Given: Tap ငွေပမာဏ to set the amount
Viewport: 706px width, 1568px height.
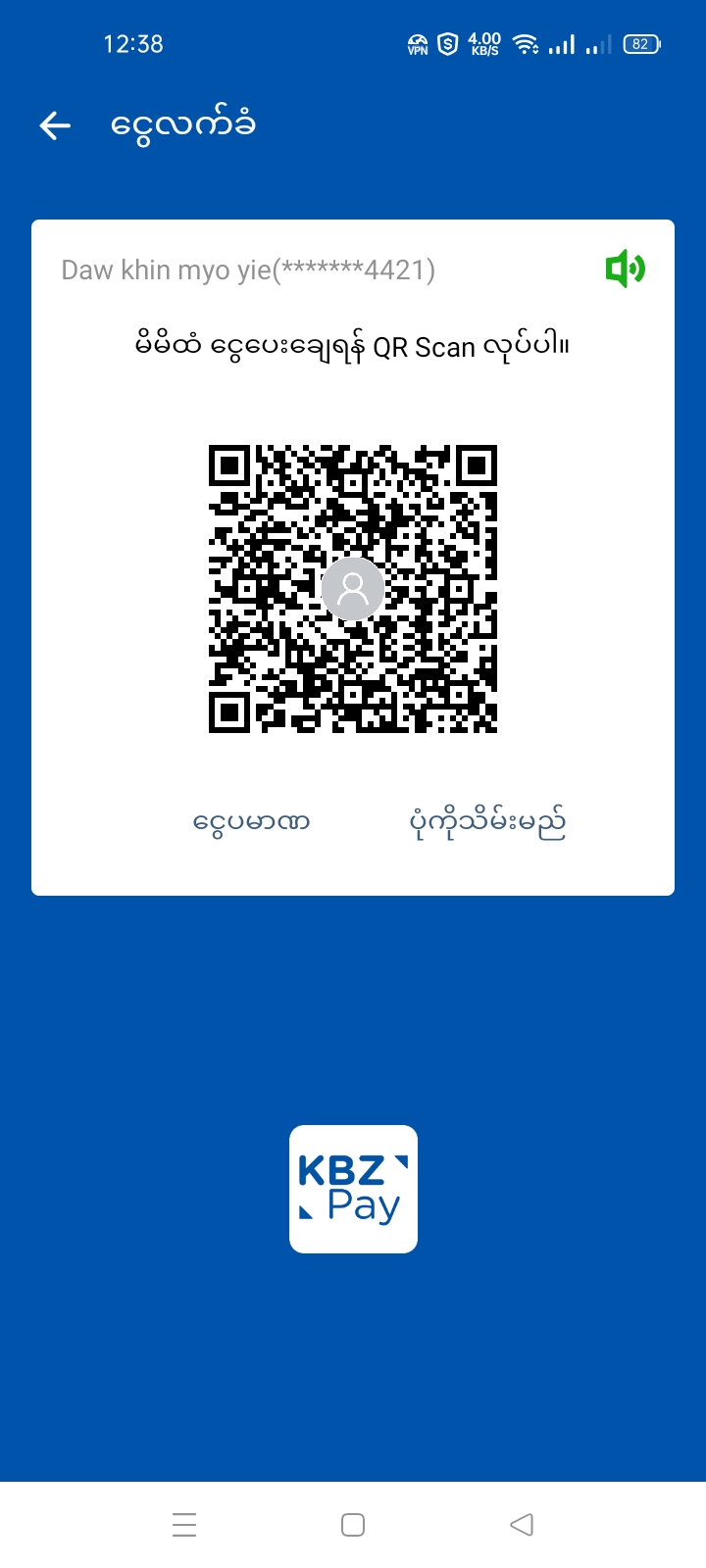Looking at the screenshot, I should pyautogui.click(x=252, y=822).
